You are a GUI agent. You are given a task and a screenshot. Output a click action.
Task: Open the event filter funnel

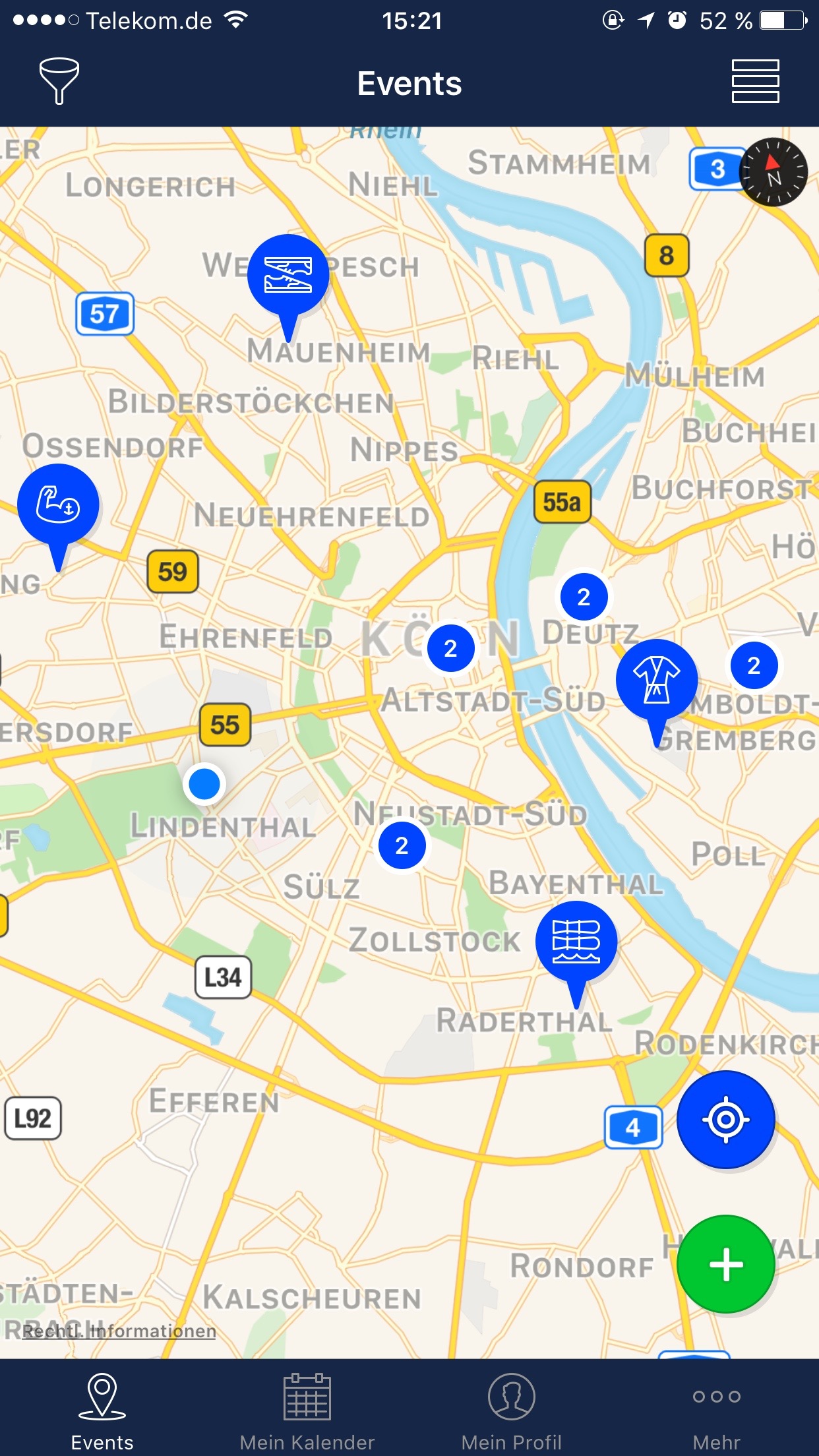click(x=59, y=81)
